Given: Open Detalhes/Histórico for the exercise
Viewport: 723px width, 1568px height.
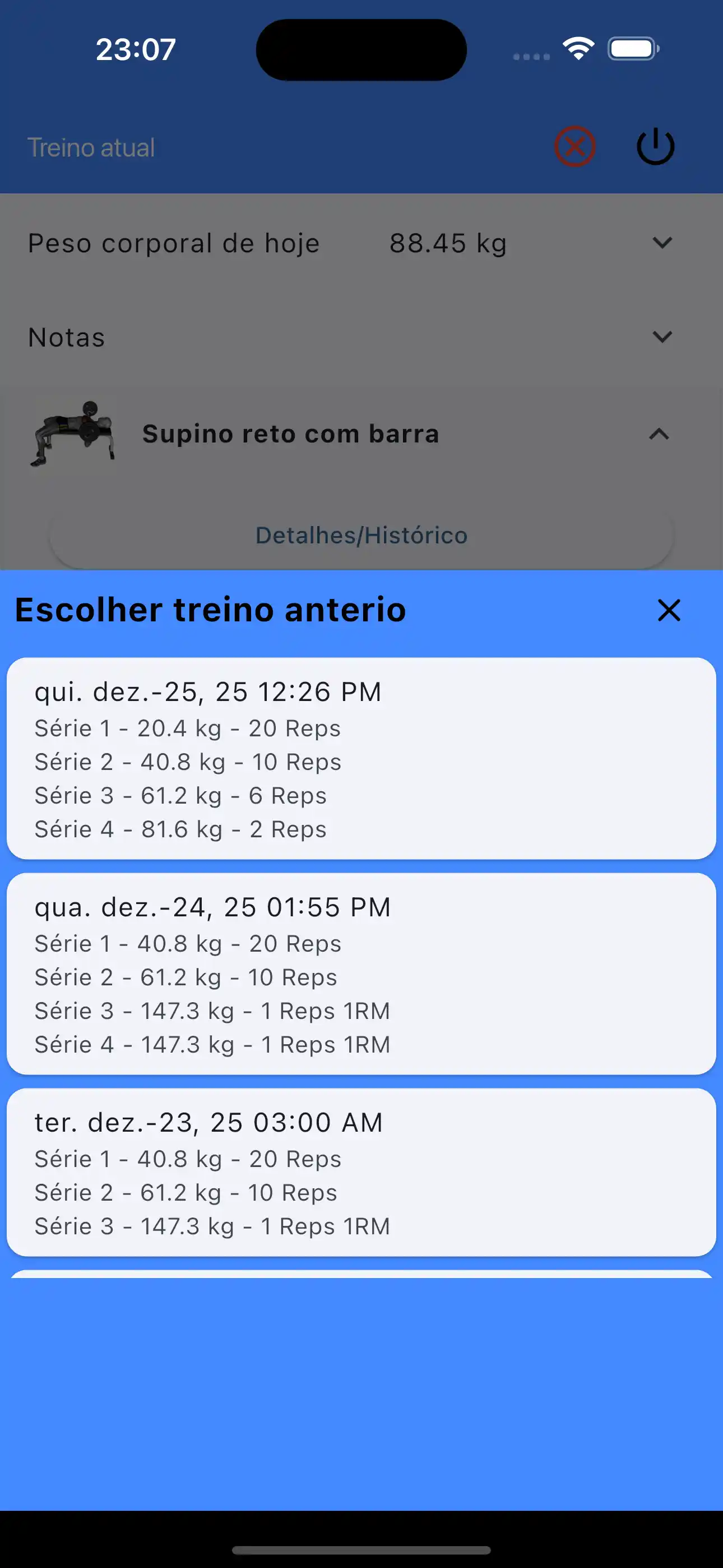Looking at the screenshot, I should [x=361, y=535].
